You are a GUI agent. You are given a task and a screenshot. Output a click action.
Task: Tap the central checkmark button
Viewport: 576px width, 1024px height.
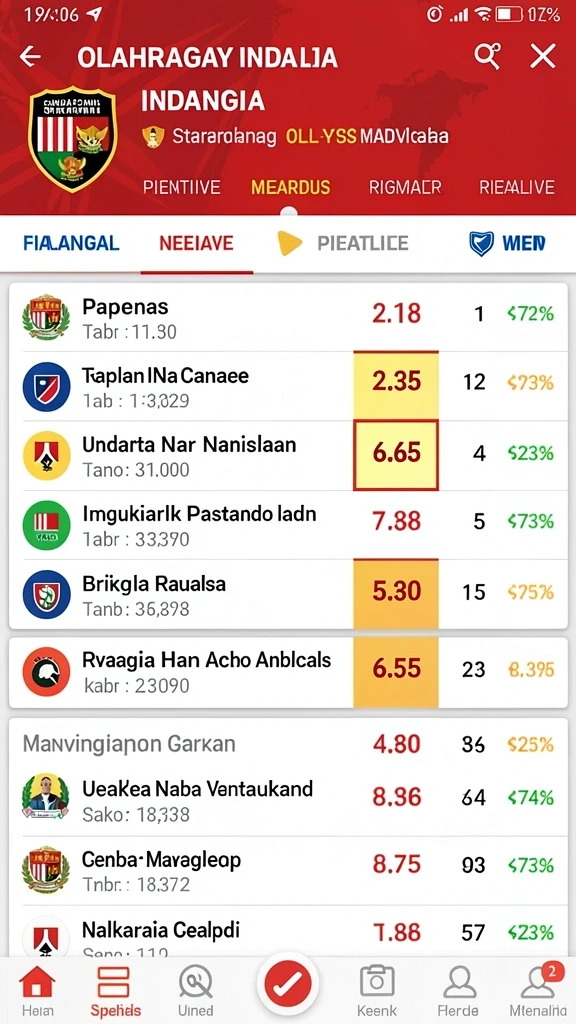[x=287, y=984]
